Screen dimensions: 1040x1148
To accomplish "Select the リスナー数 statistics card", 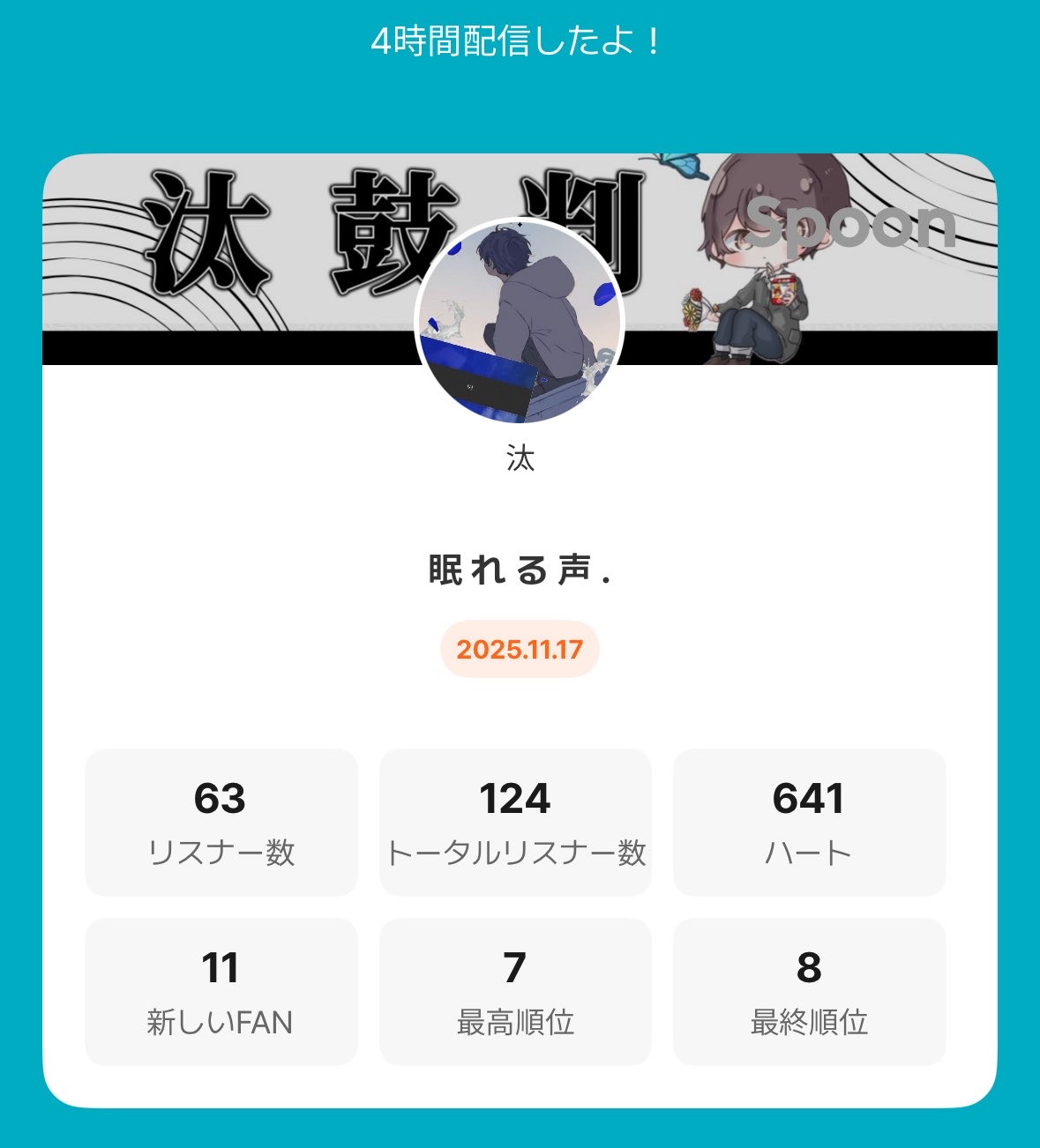I will [221, 822].
